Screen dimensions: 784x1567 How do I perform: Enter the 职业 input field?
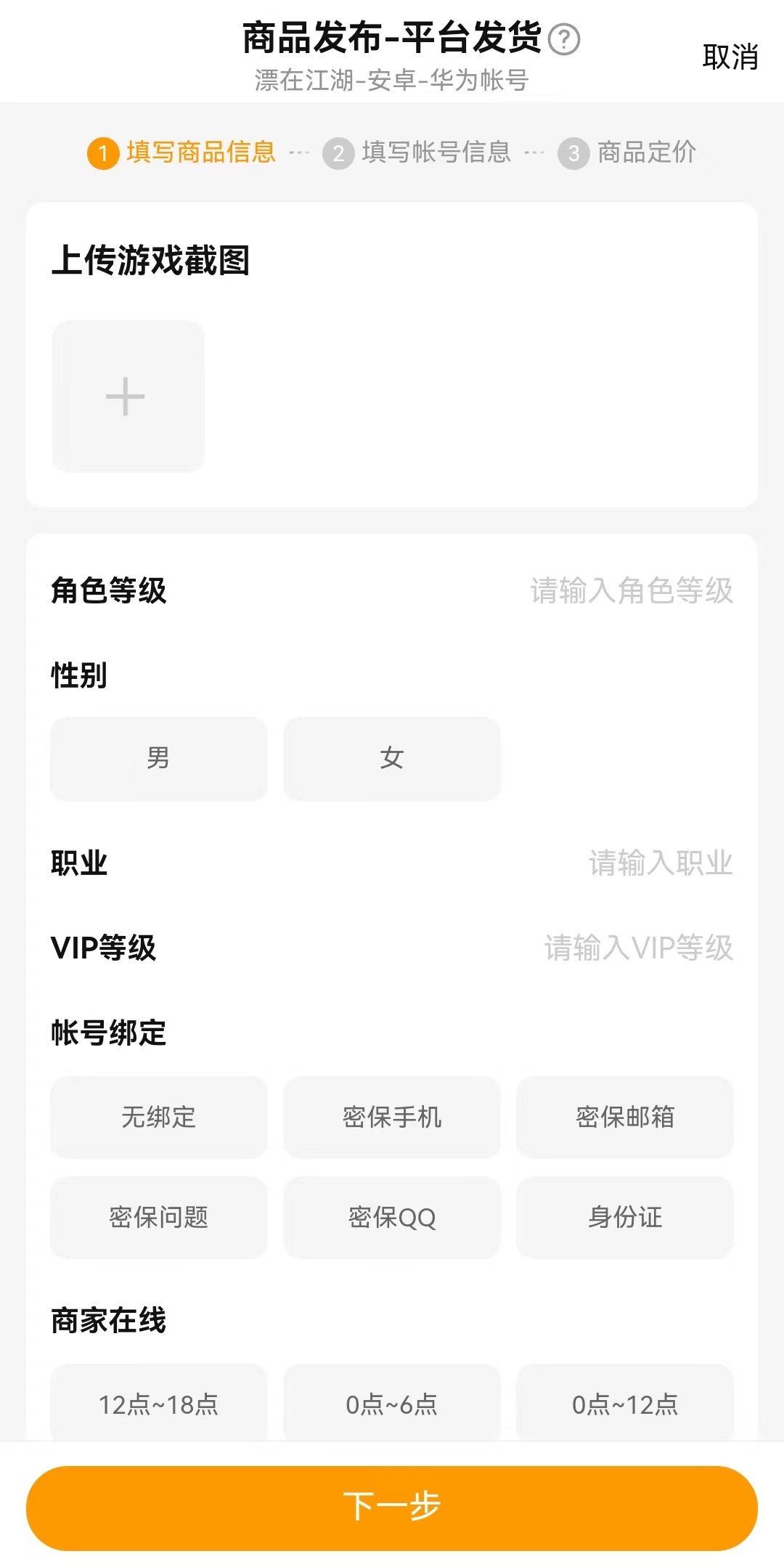point(659,863)
